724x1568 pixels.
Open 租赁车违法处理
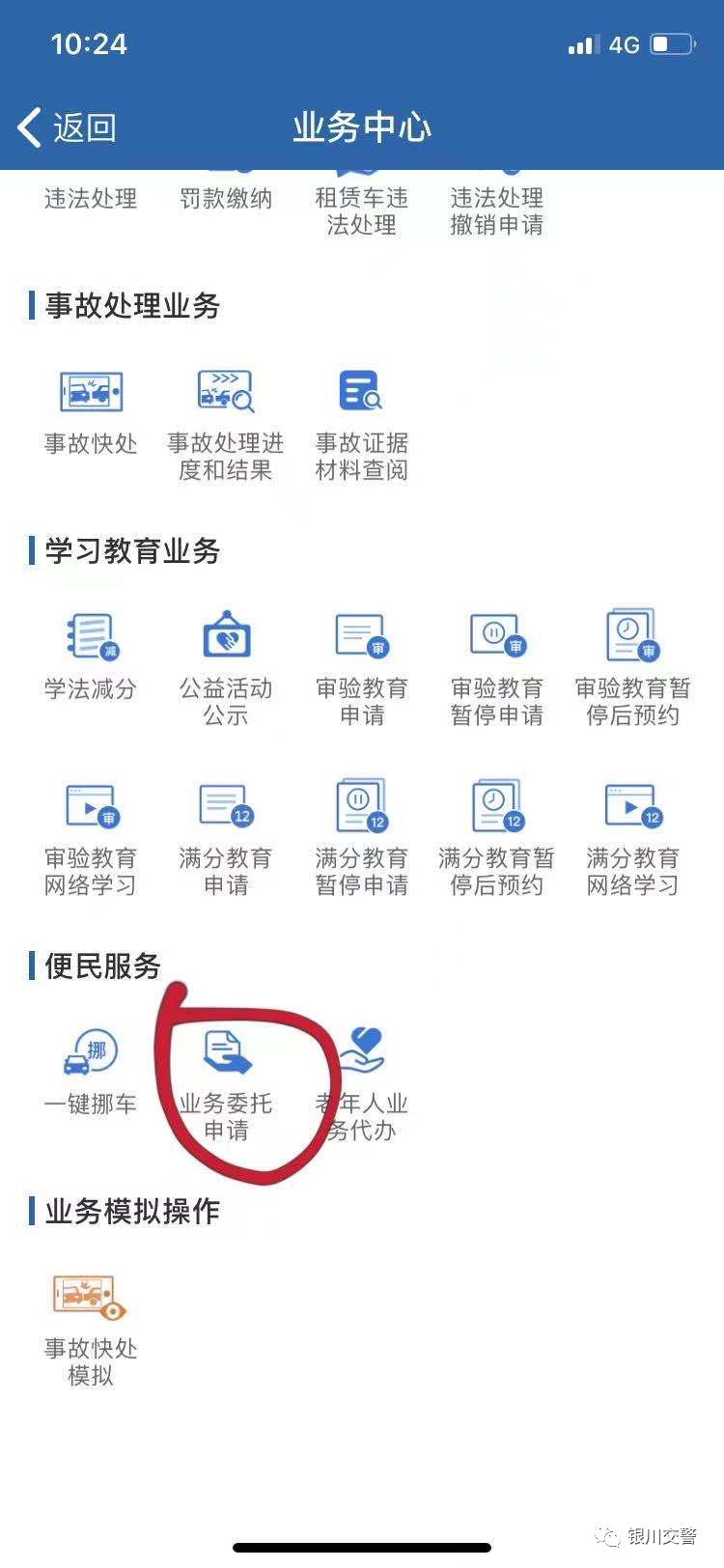[x=361, y=210]
